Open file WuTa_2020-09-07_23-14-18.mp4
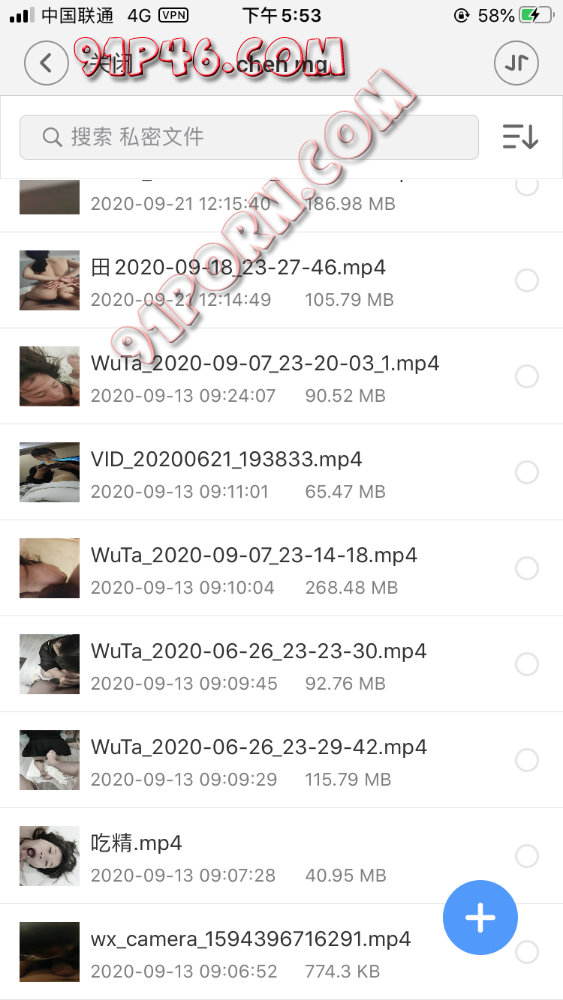This screenshot has width=563, height=1000. click(281, 568)
